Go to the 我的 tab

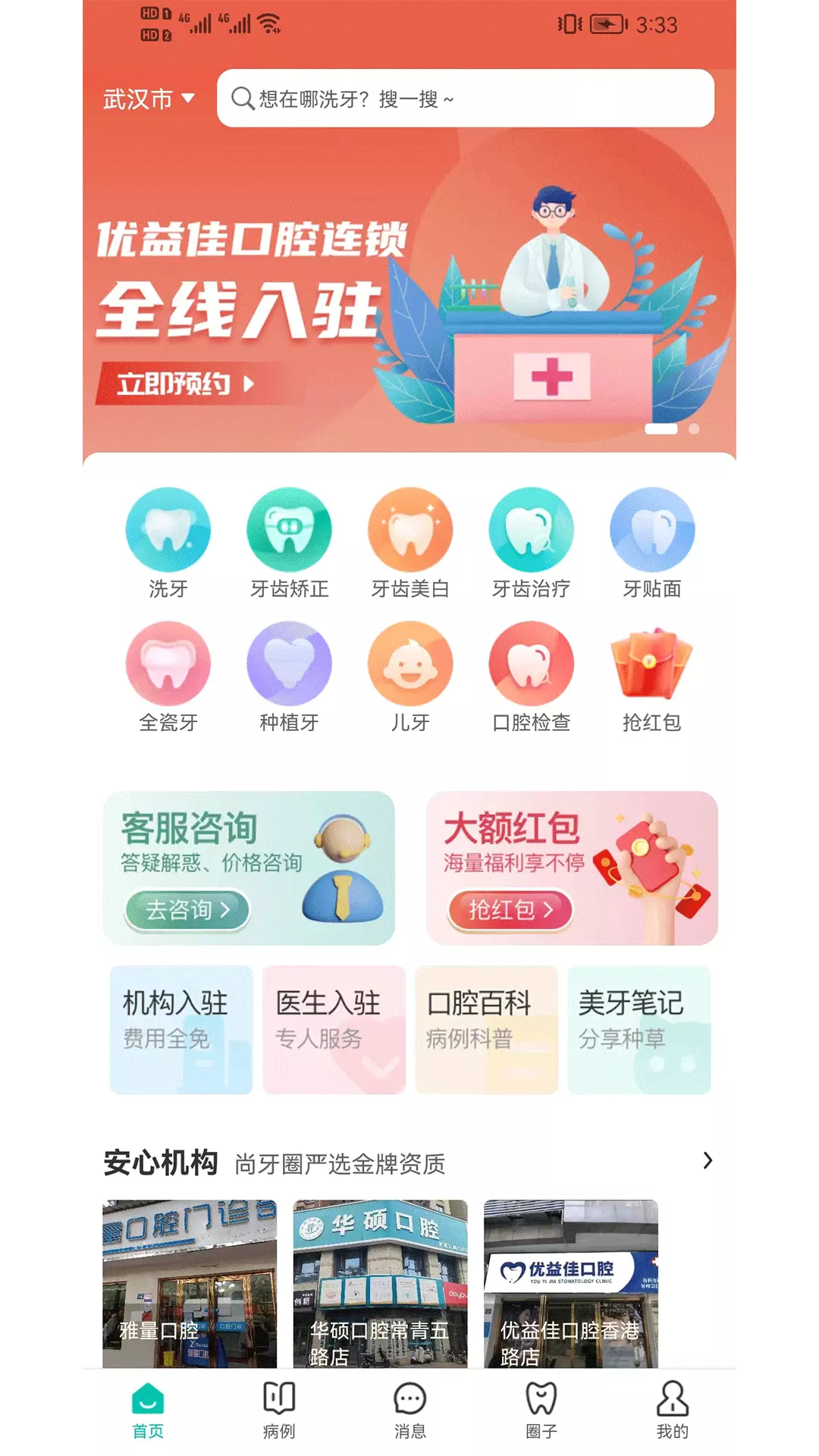click(x=673, y=1410)
